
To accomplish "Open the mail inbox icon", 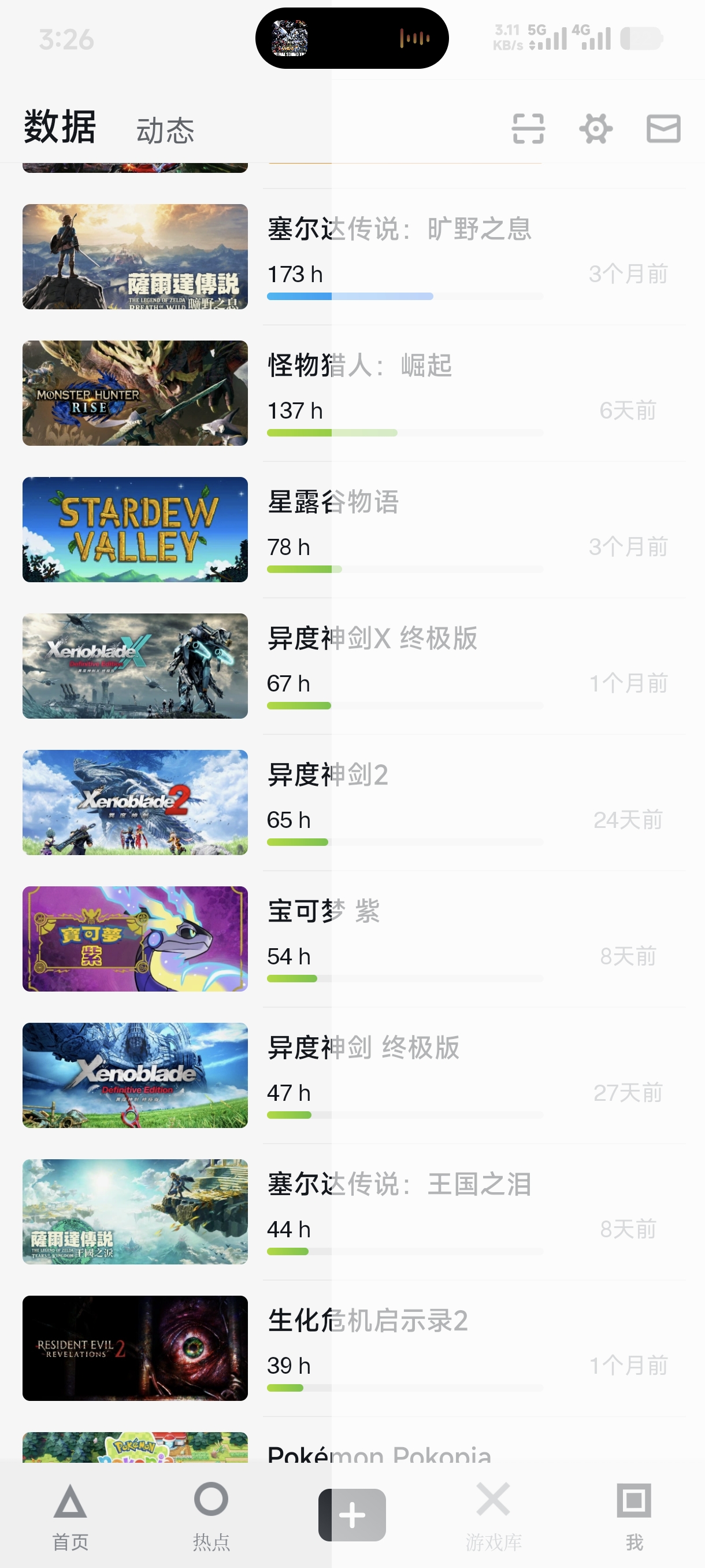I will point(663,128).
